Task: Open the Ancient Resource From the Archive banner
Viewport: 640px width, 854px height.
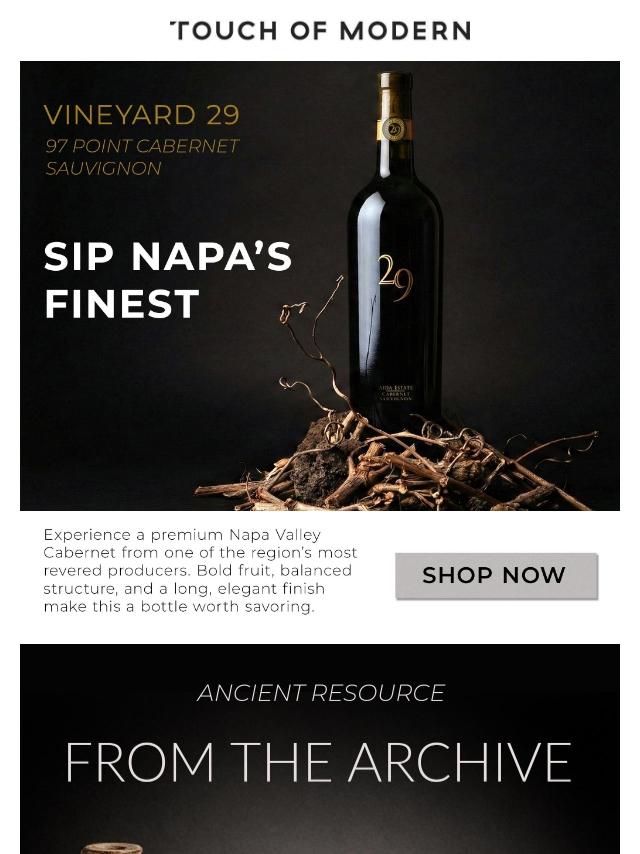Action: [x=320, y=748]
